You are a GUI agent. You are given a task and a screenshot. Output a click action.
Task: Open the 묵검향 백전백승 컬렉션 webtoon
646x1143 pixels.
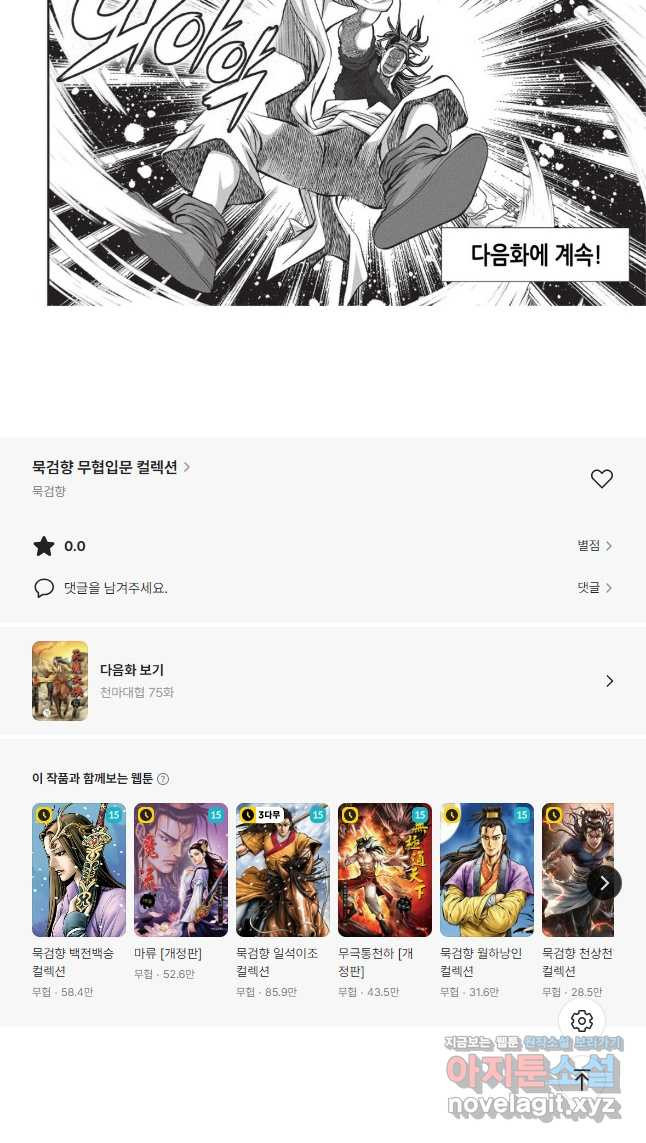tap(79, 901)
